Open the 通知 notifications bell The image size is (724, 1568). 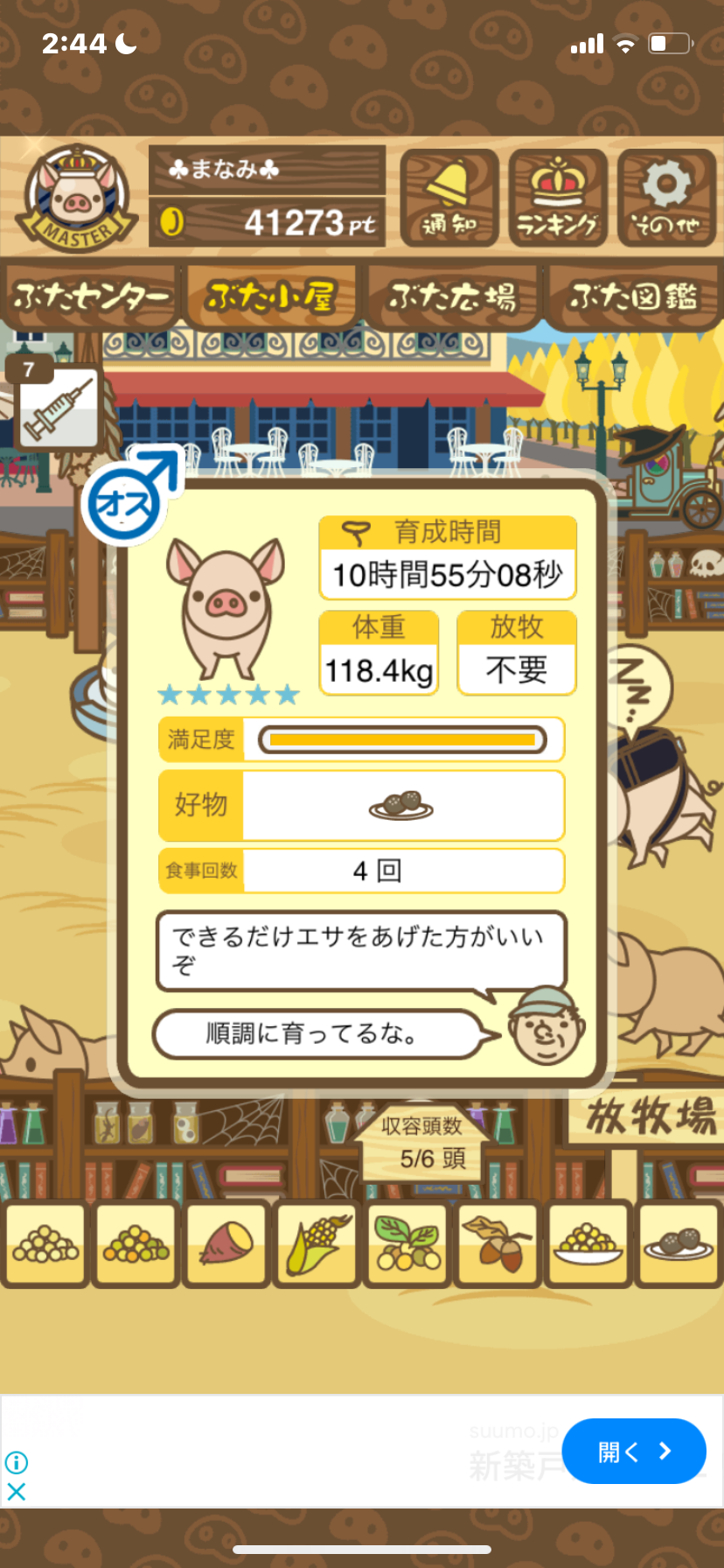point(449,198)
